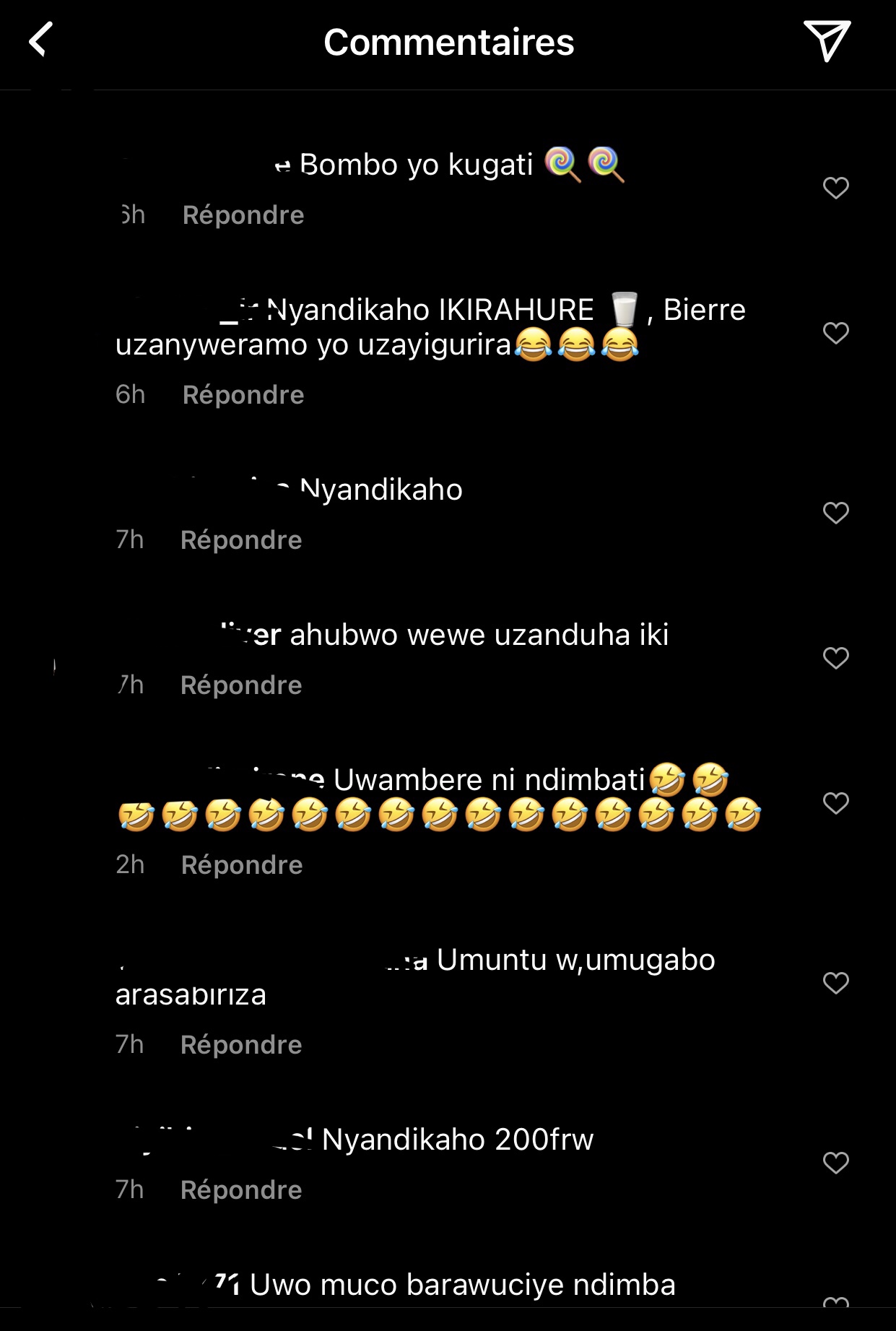Like the comment that says only "Nyandikaho"
Image resolution: width=896 pixels, height=1331 pixels.
pos(835,513)
